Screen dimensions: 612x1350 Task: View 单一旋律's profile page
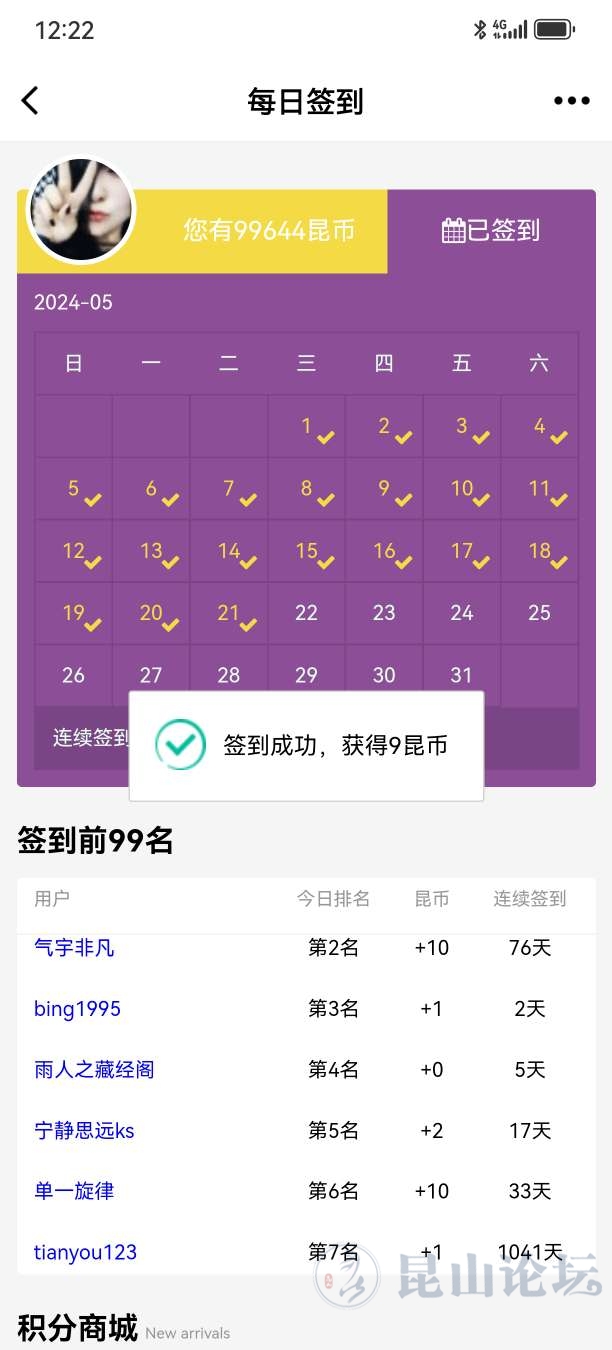point(74,1190)
